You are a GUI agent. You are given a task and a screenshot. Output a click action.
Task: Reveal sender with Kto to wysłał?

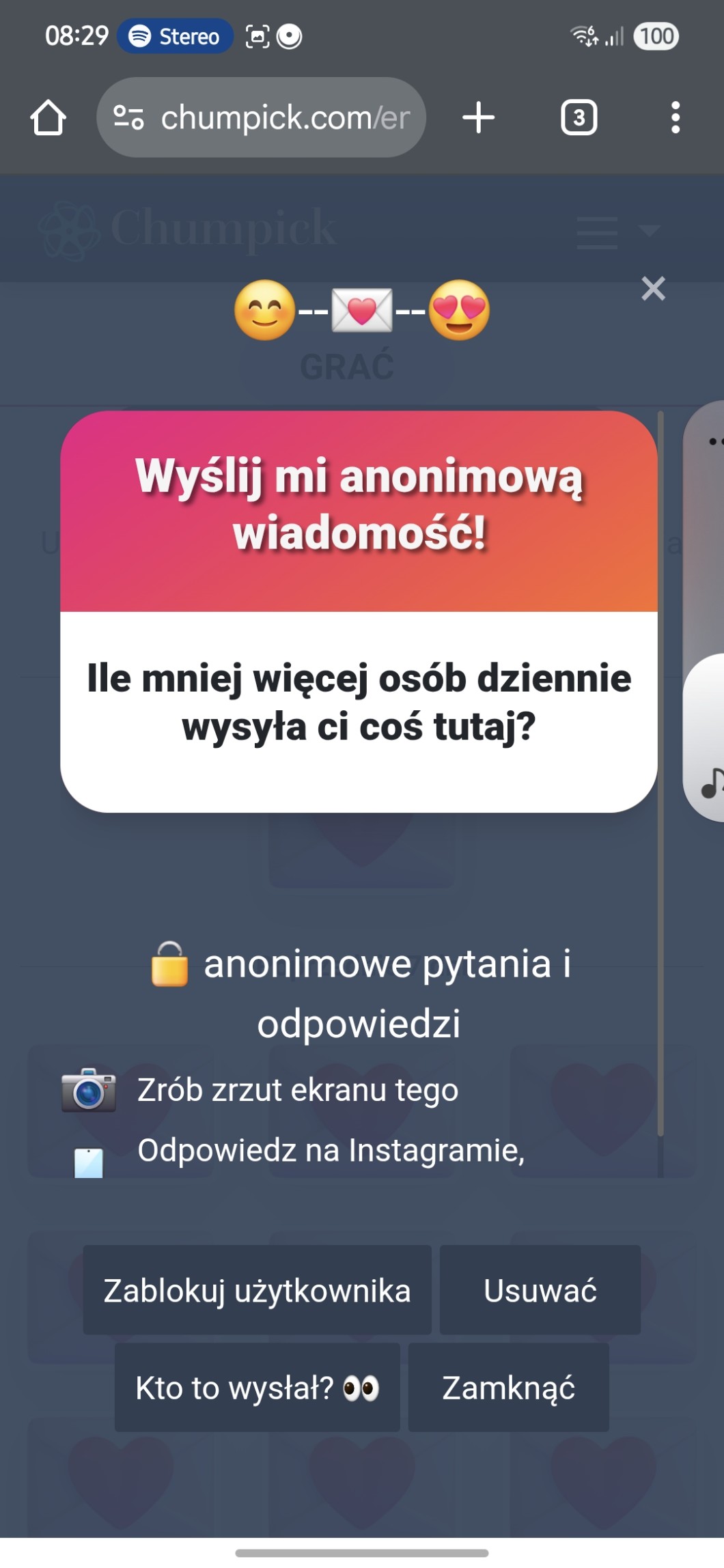click(x=257, y=1387)
